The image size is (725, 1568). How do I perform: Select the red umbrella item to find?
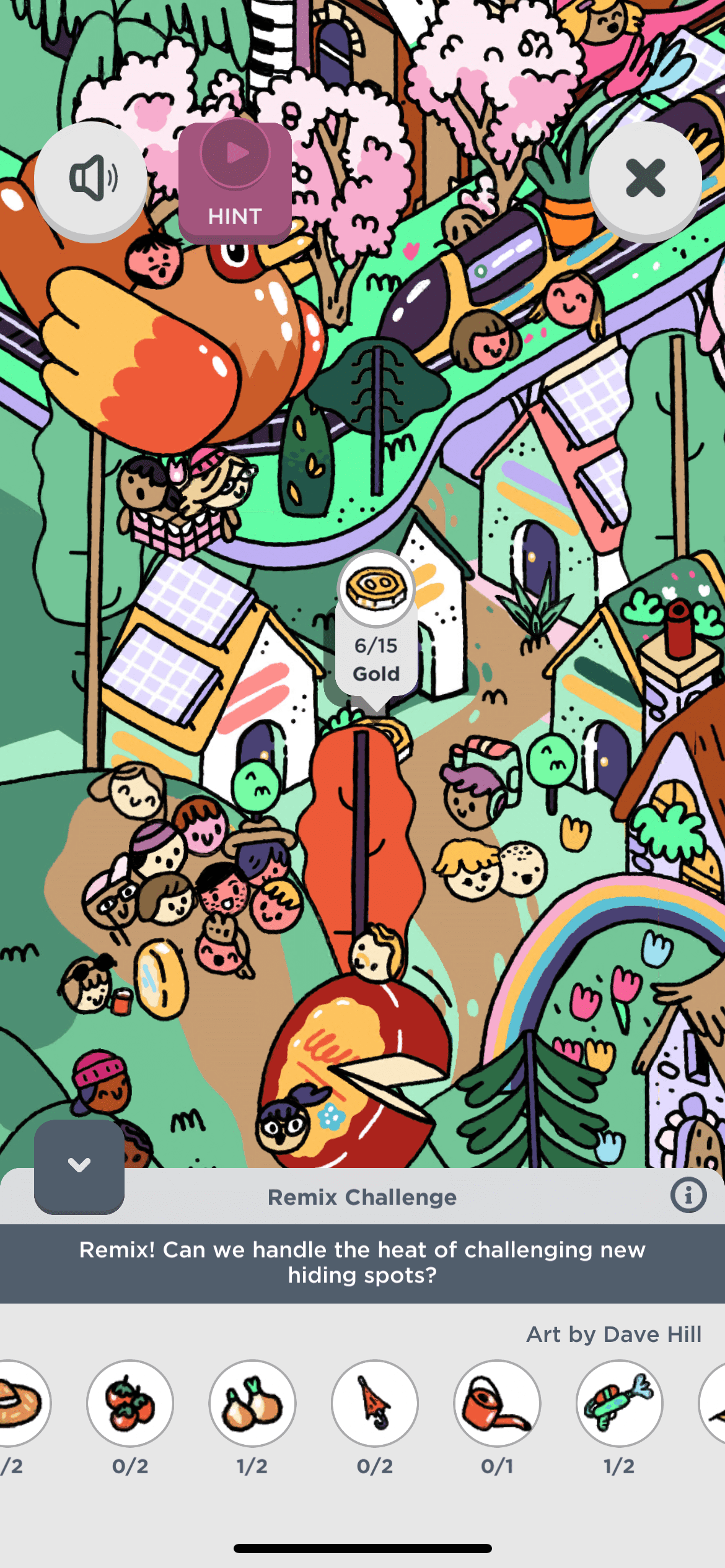pos(375,1403)
